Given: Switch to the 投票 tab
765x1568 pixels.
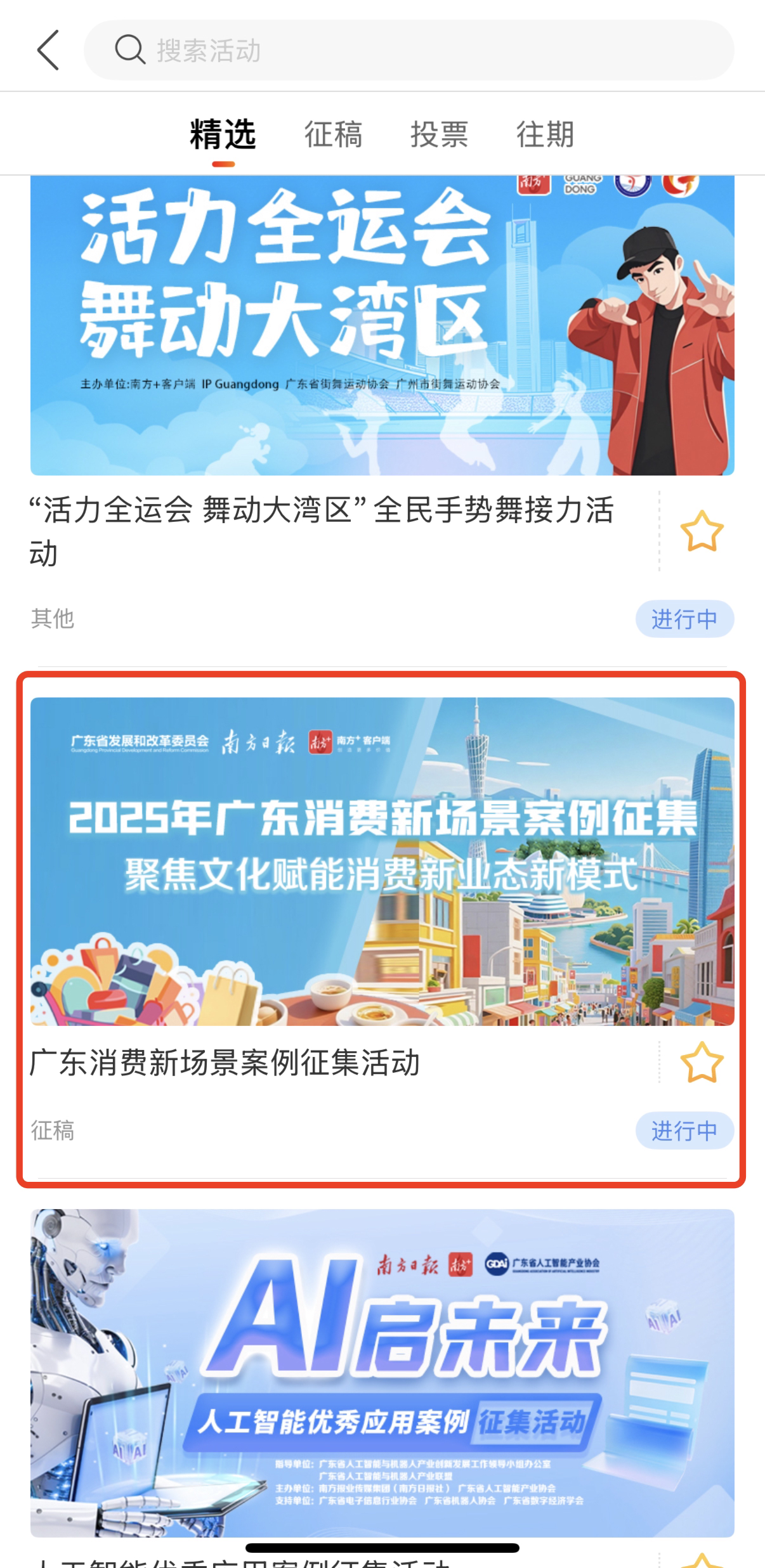Looking at the screenshot, I should pyautogui.click(x=439, y=134).
